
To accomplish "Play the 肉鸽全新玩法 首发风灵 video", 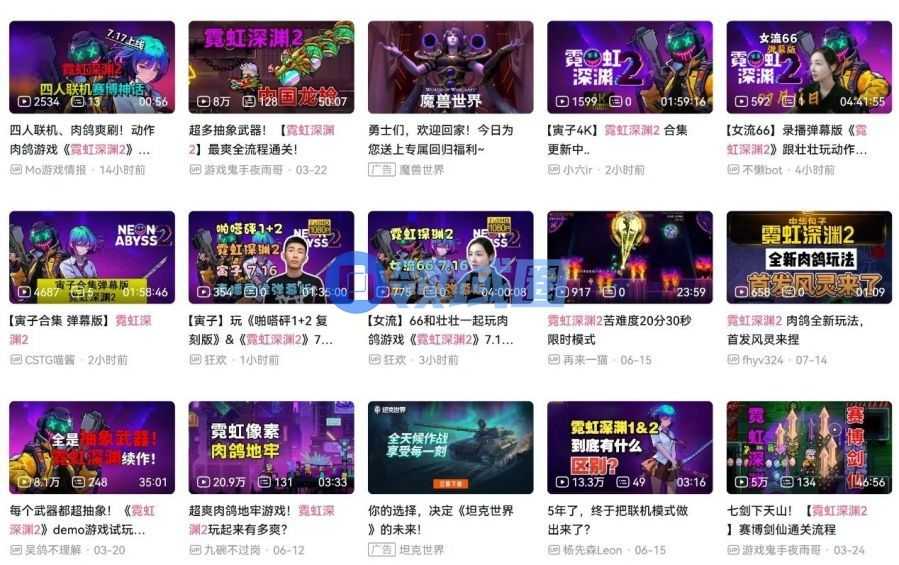I will pos(808,257).
